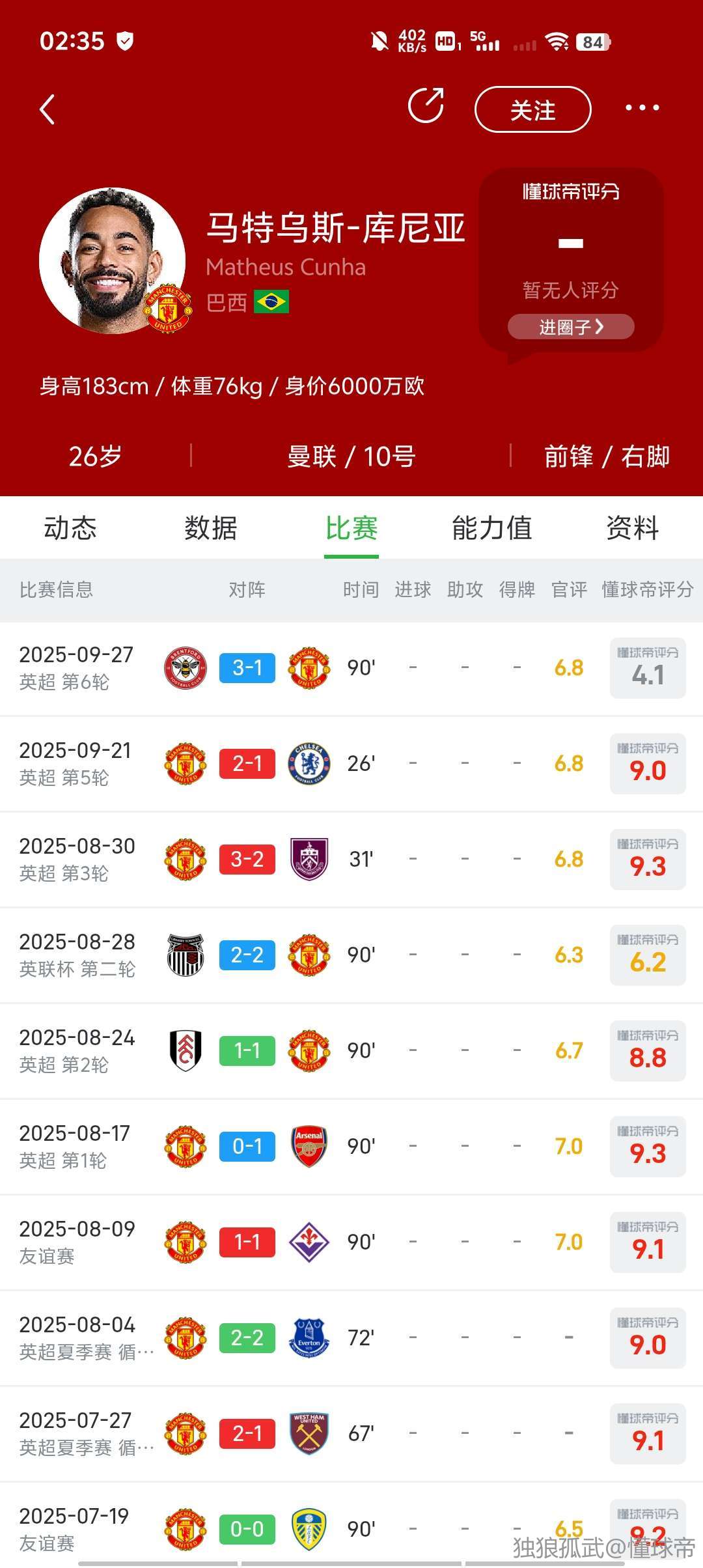Screen dimensions: 703x1568
Task: Open Matheus Cunha's avatar photo
Action: click(x=112, y=260)
